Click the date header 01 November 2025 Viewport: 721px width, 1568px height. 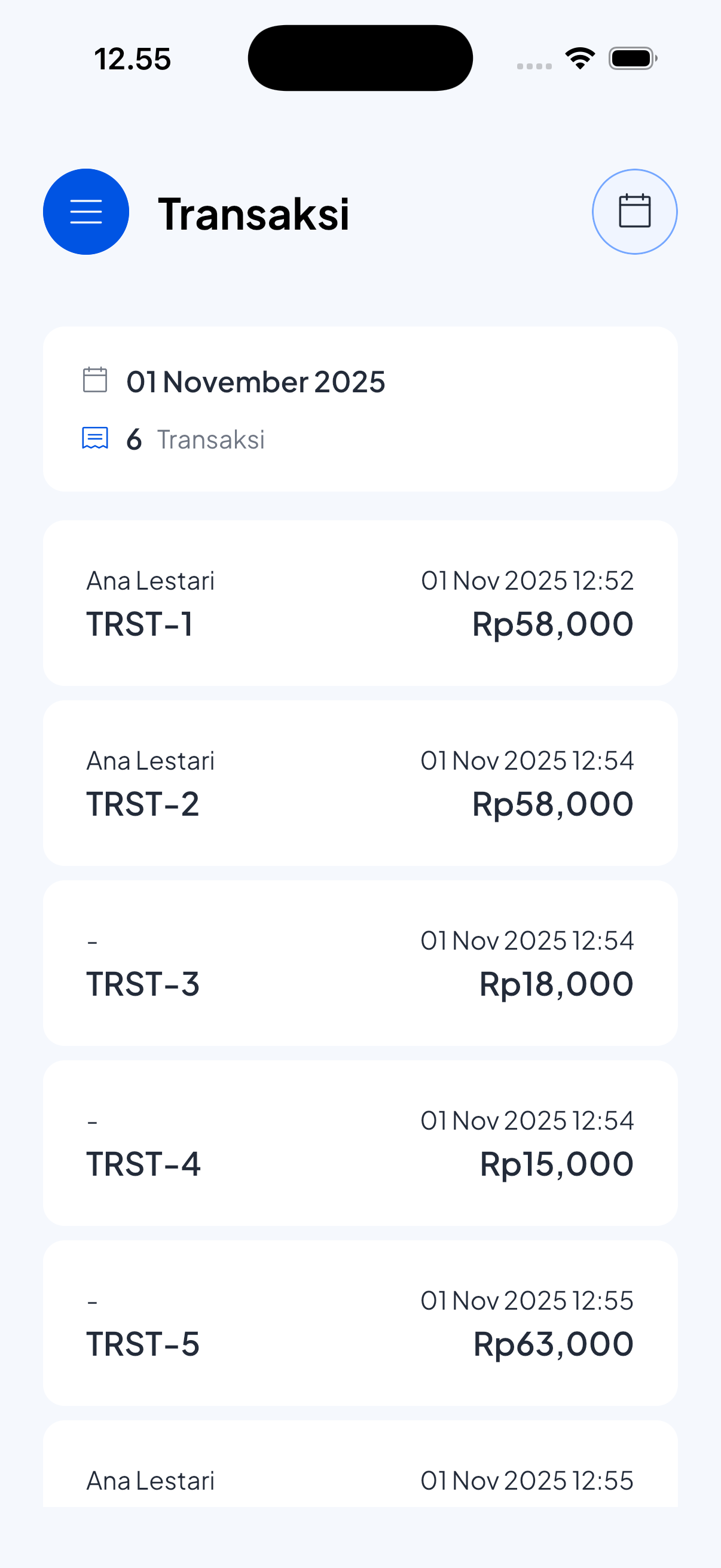(255, 382)
